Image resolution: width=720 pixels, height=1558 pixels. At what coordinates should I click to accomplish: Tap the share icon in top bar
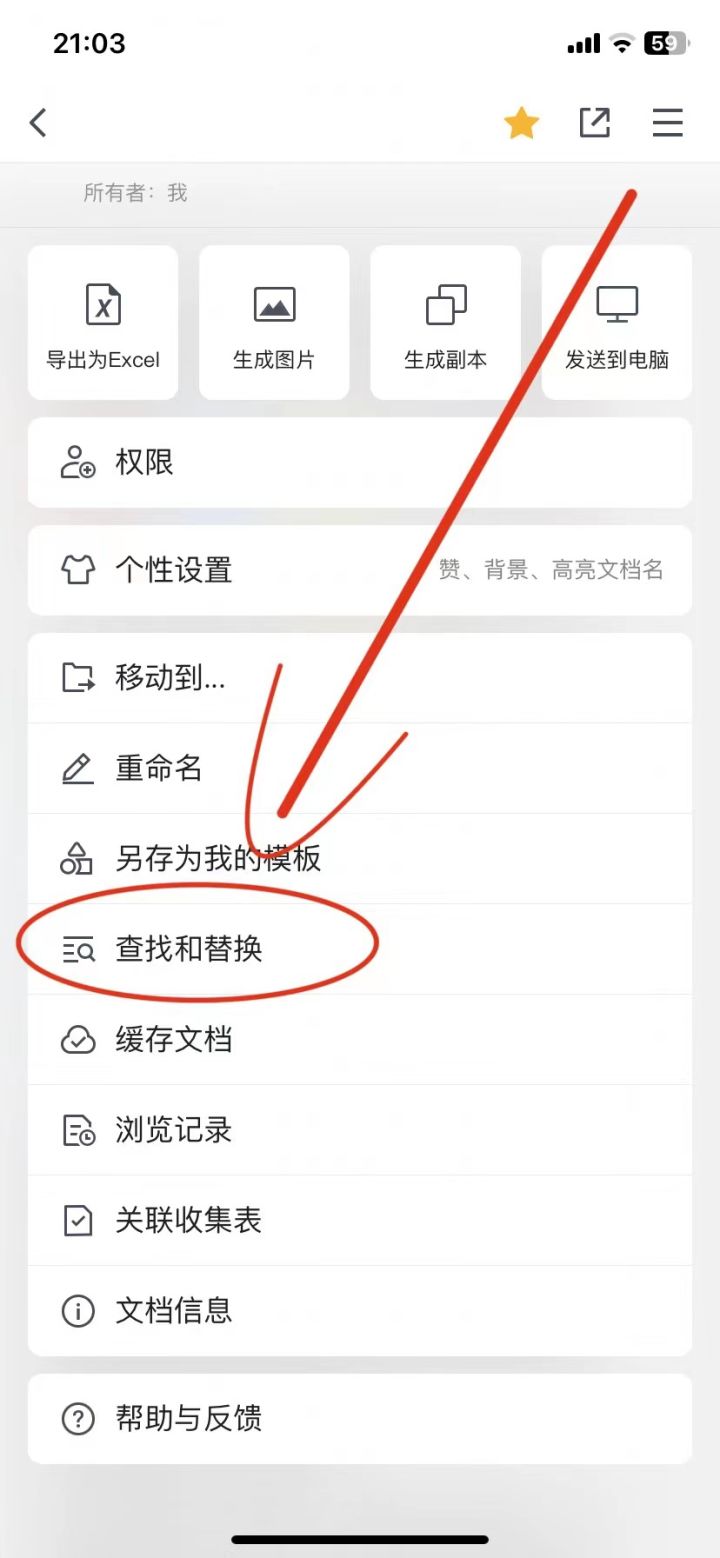[594, 122]
